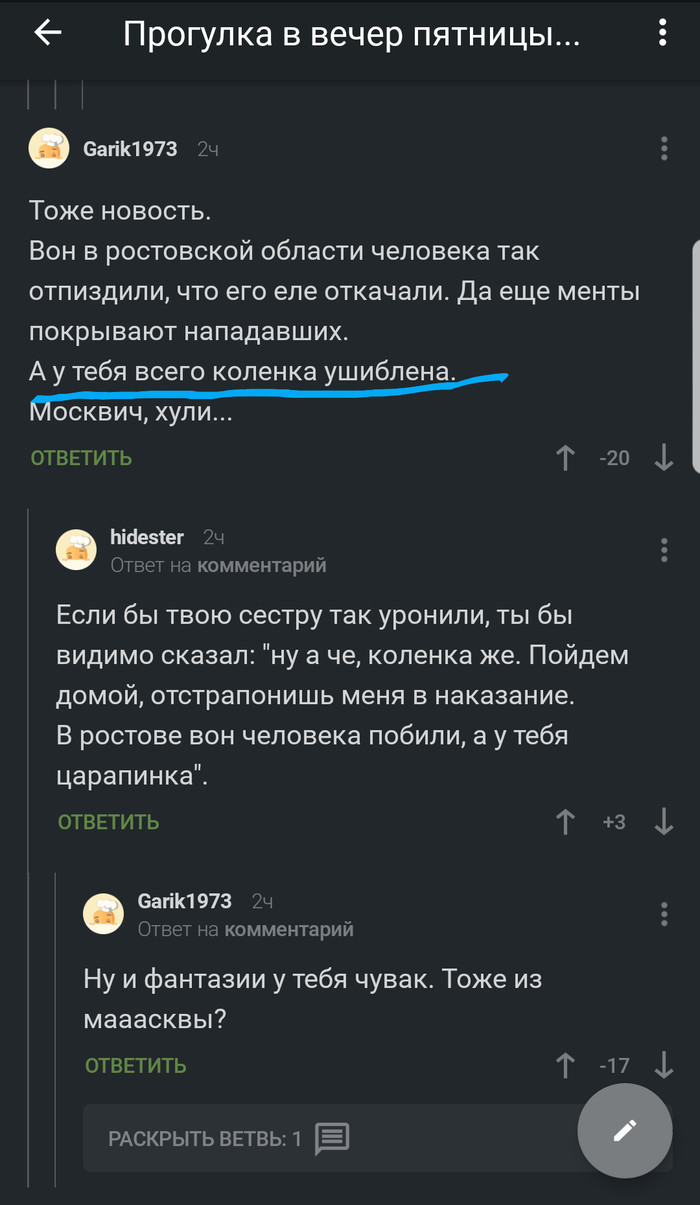
Task: Open hidester's user profile
Action: (x=147, y=537)
